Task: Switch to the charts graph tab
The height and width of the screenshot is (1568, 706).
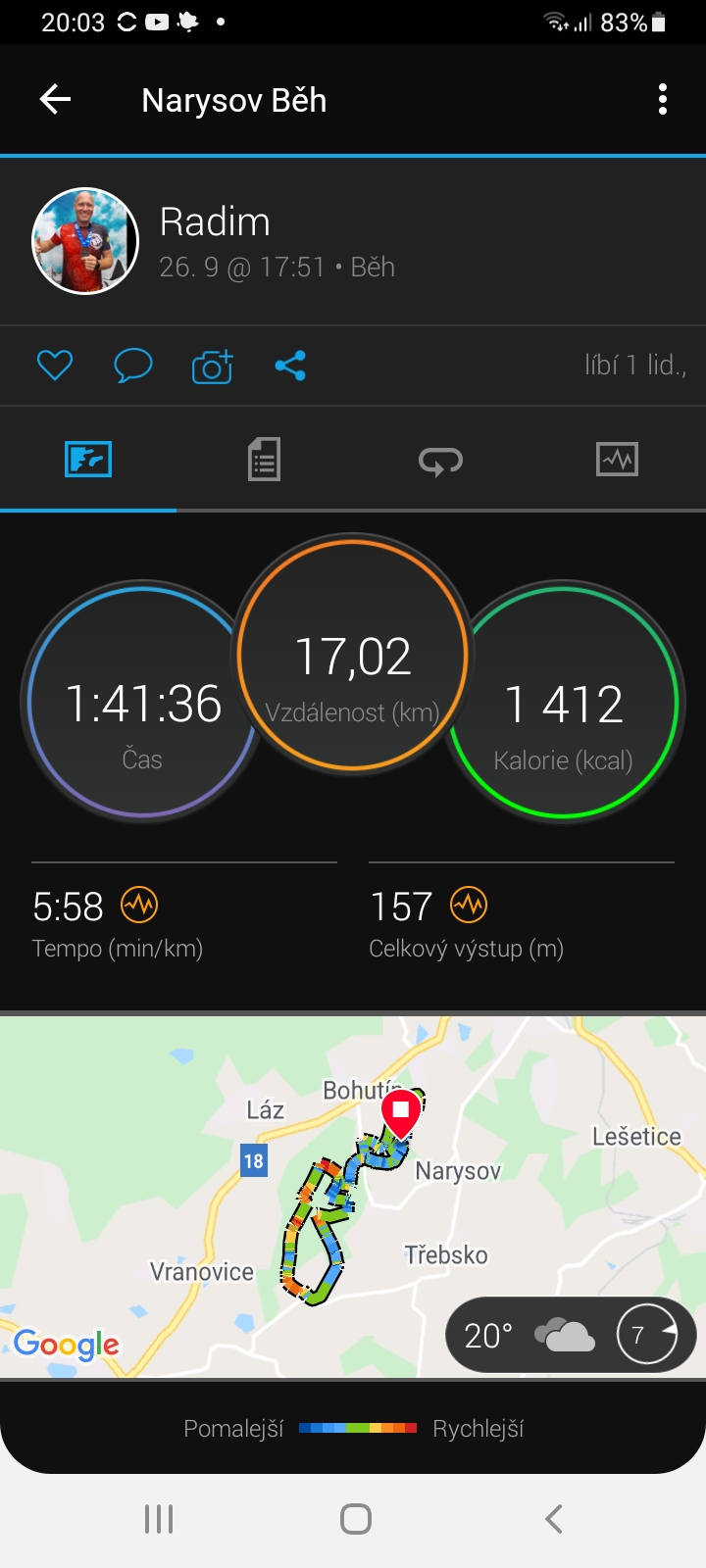Action: (617, 459)
